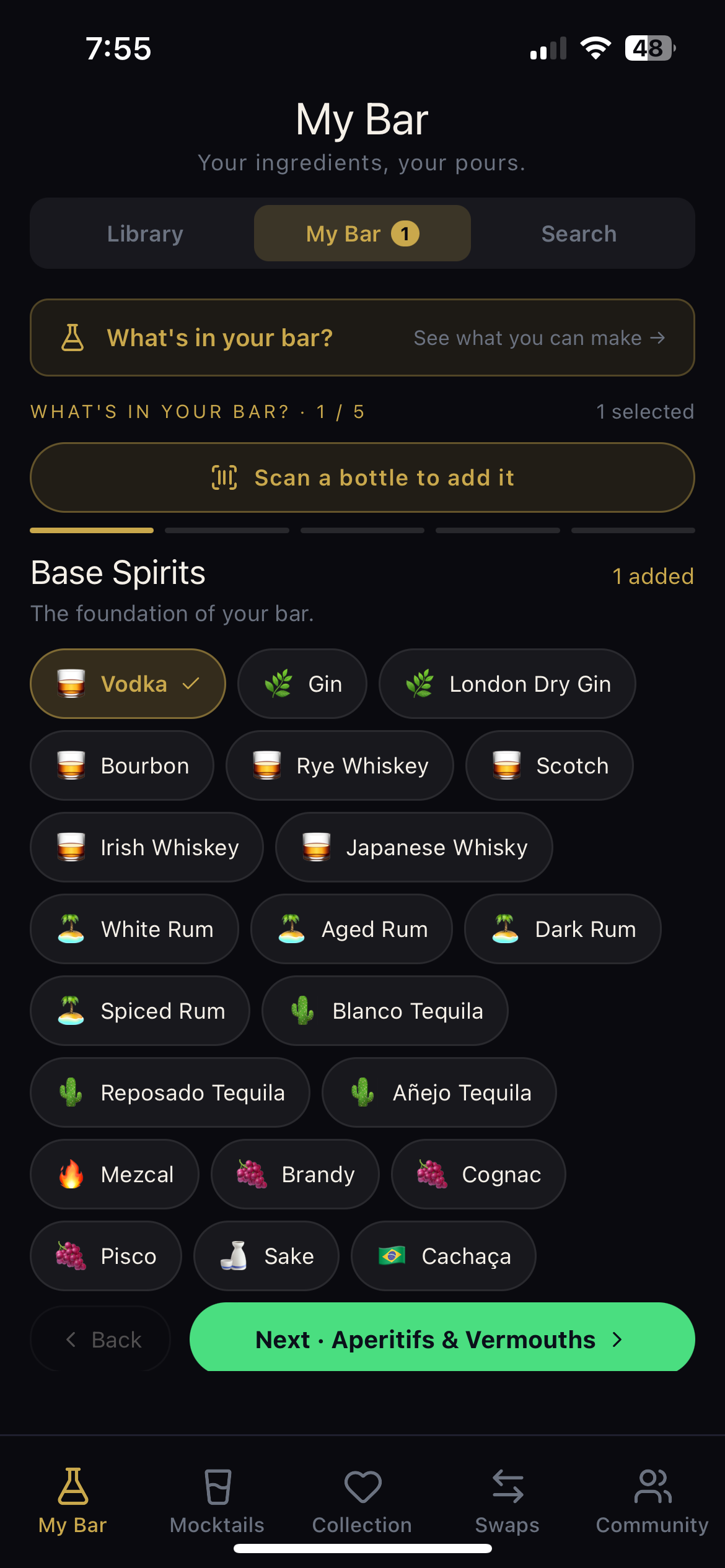
Task: Switch to the Search tab
Action: 578,233
